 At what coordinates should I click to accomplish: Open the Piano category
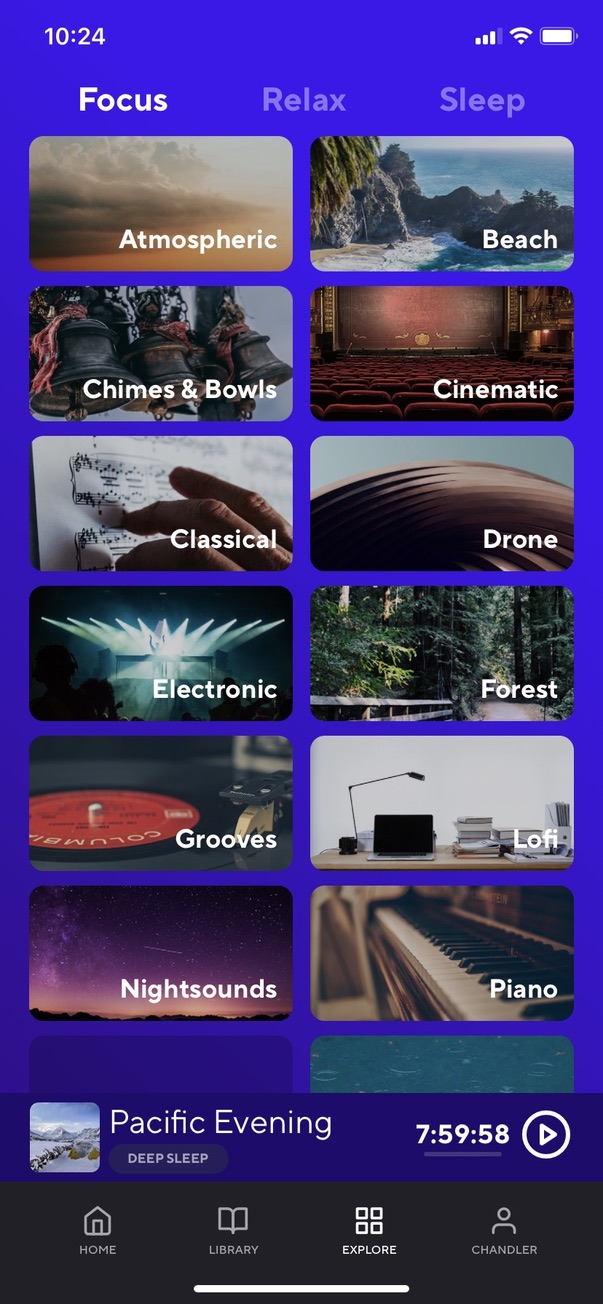(442, 954)
